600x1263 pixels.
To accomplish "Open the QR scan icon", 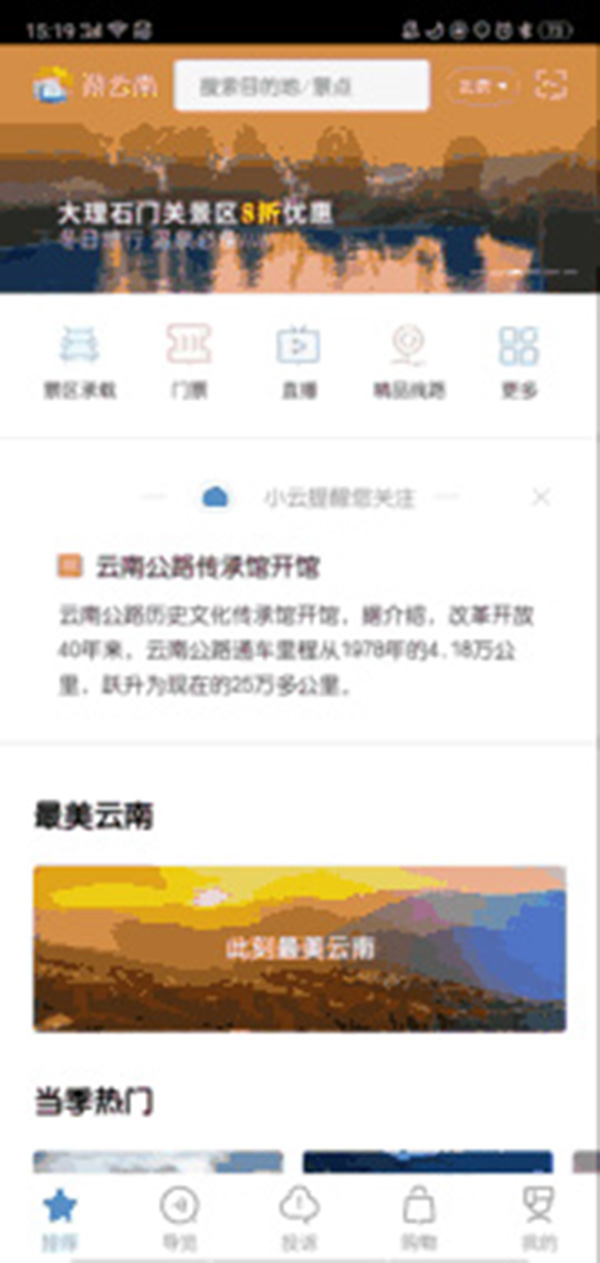I will [x=551, y=86].
